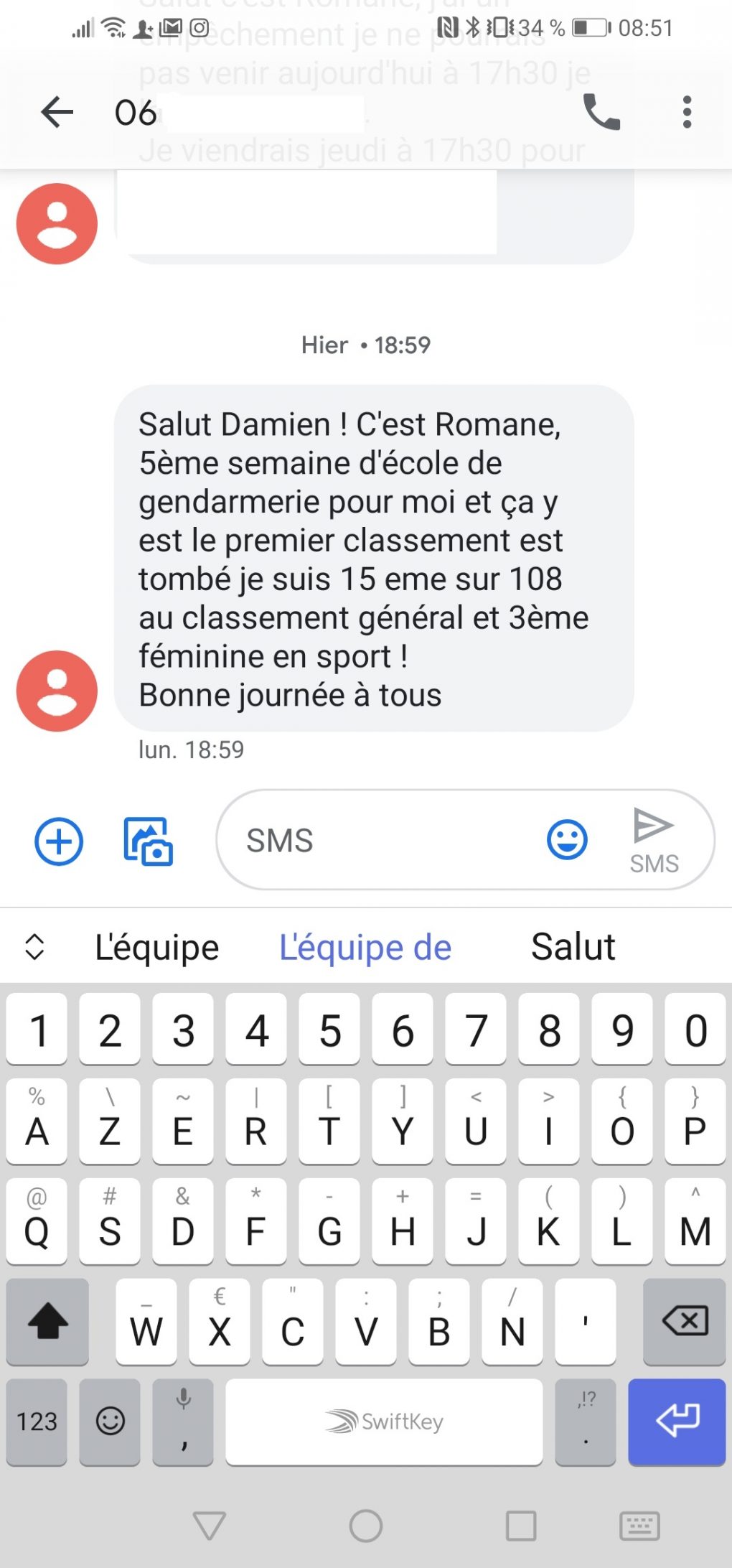Viewport: 732px width, 1568px height.
Task: Open the plus attachment options
Action: [x=59, y=841]
